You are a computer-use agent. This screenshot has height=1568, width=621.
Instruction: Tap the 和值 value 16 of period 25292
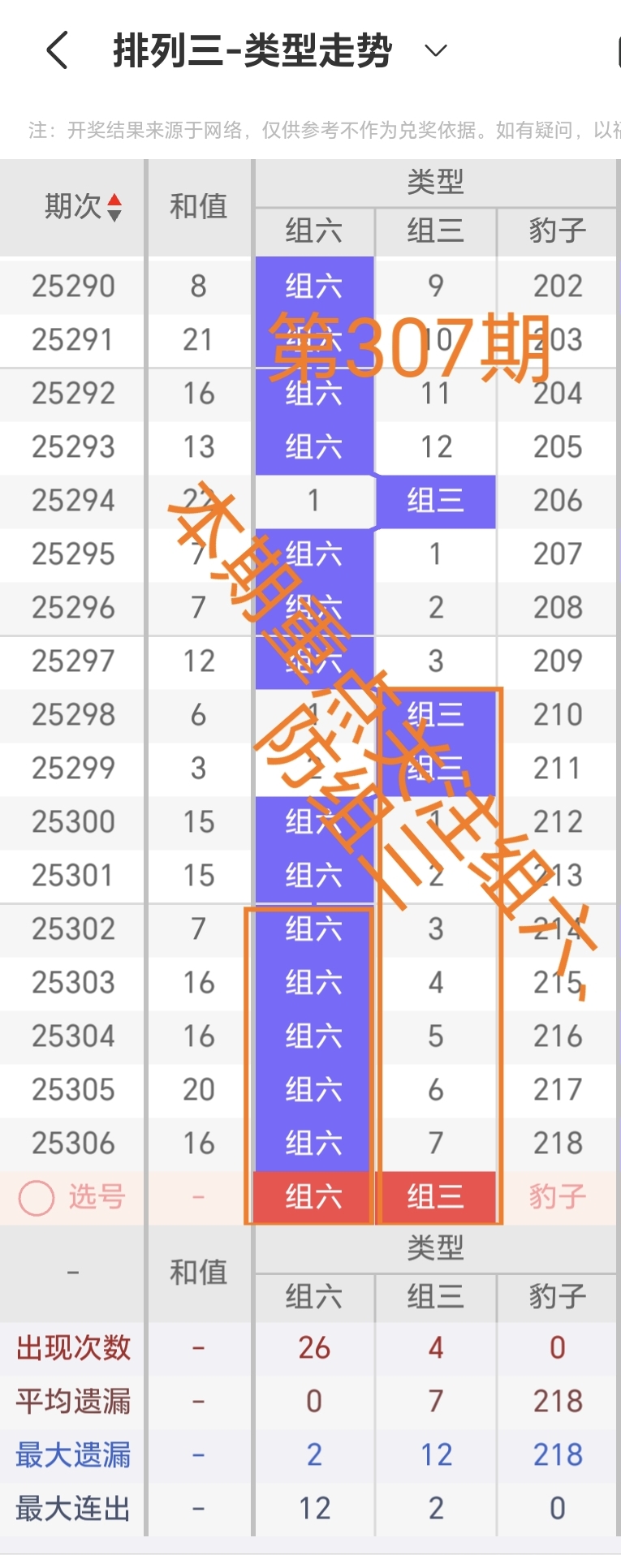pos(197,394)
